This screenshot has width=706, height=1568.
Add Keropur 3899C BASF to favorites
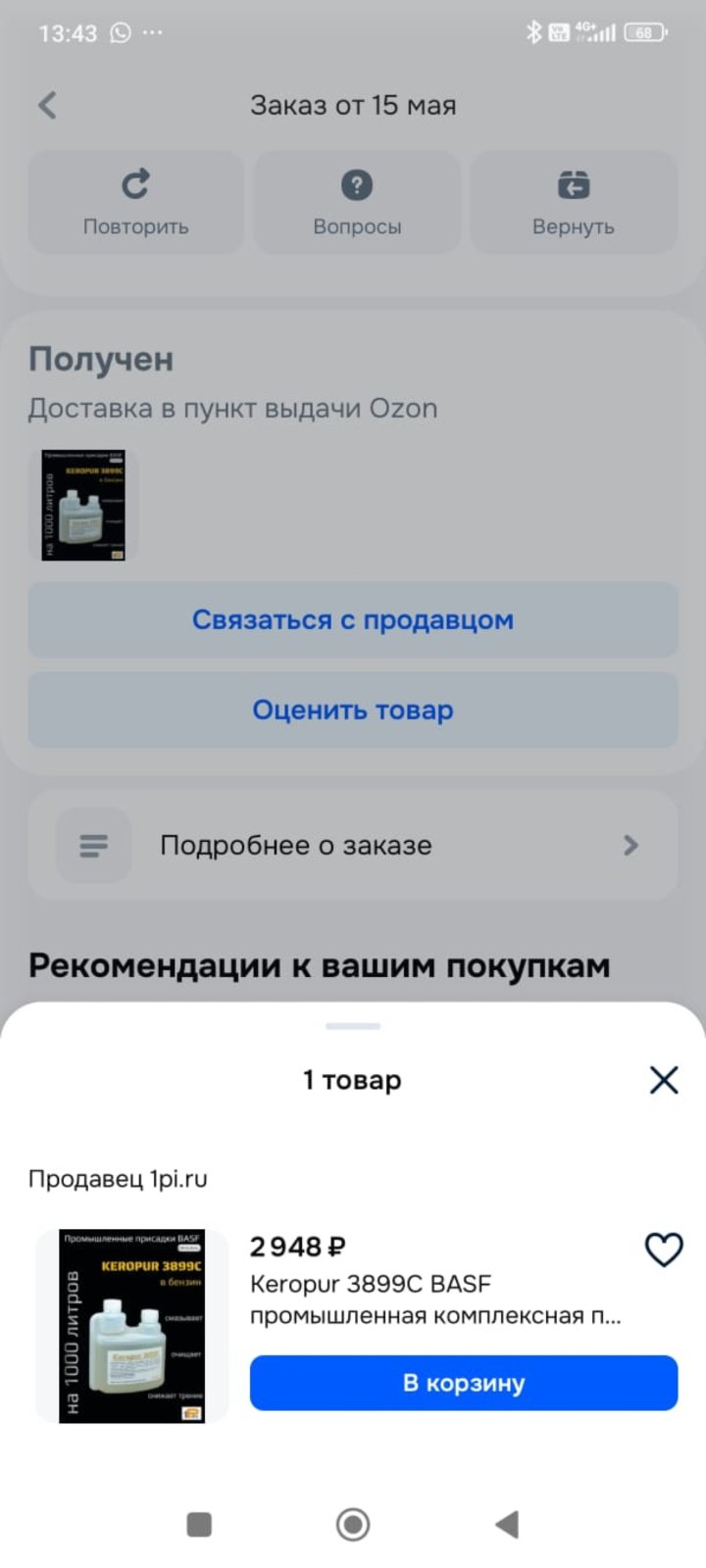coord(663,1249)
